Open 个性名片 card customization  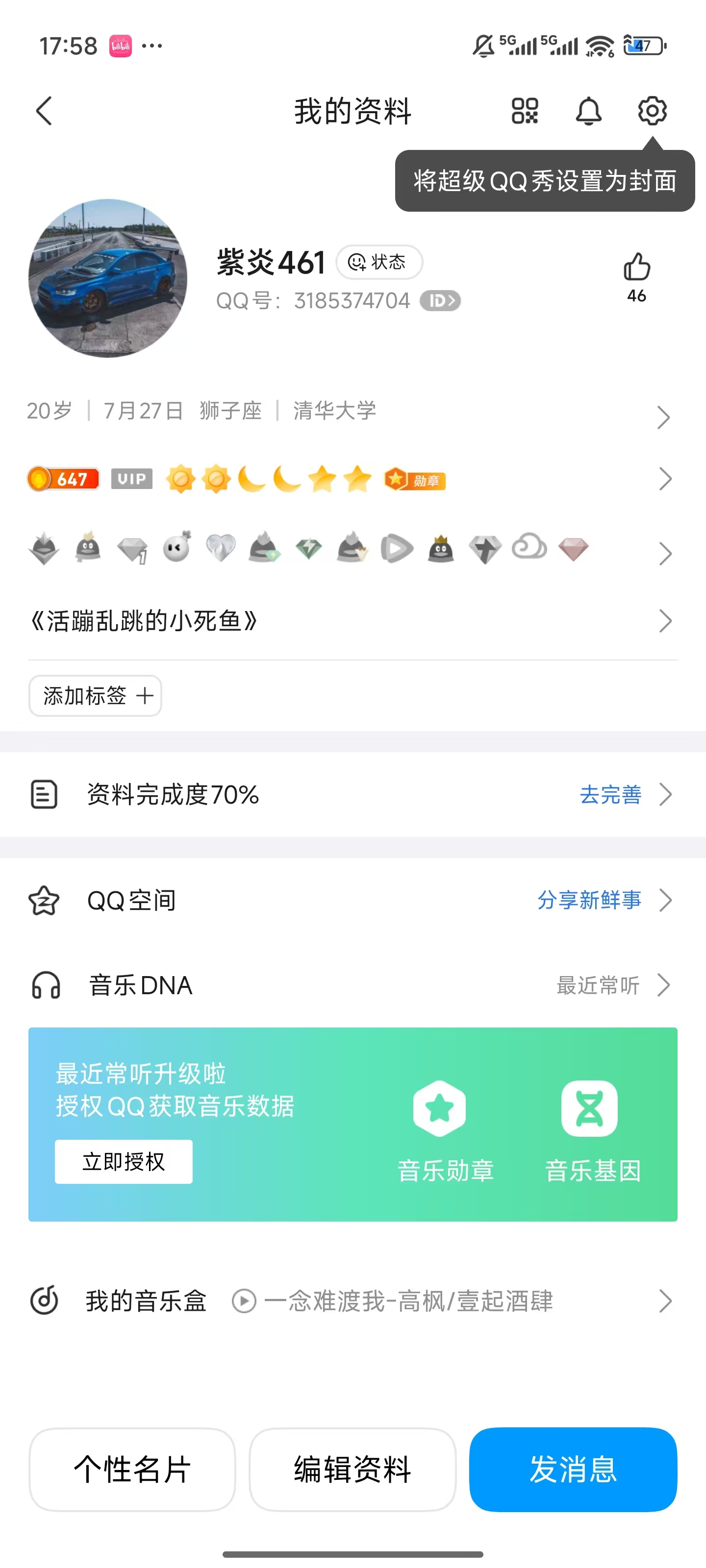click(x=132, y=1469)
